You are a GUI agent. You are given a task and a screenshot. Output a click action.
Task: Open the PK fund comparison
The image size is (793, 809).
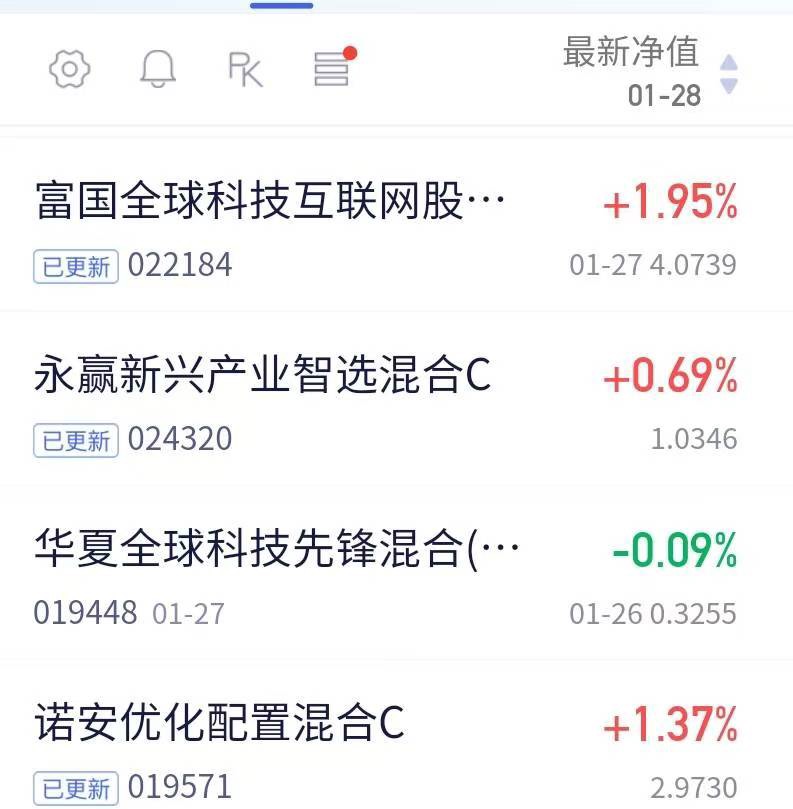click(246, 69)
